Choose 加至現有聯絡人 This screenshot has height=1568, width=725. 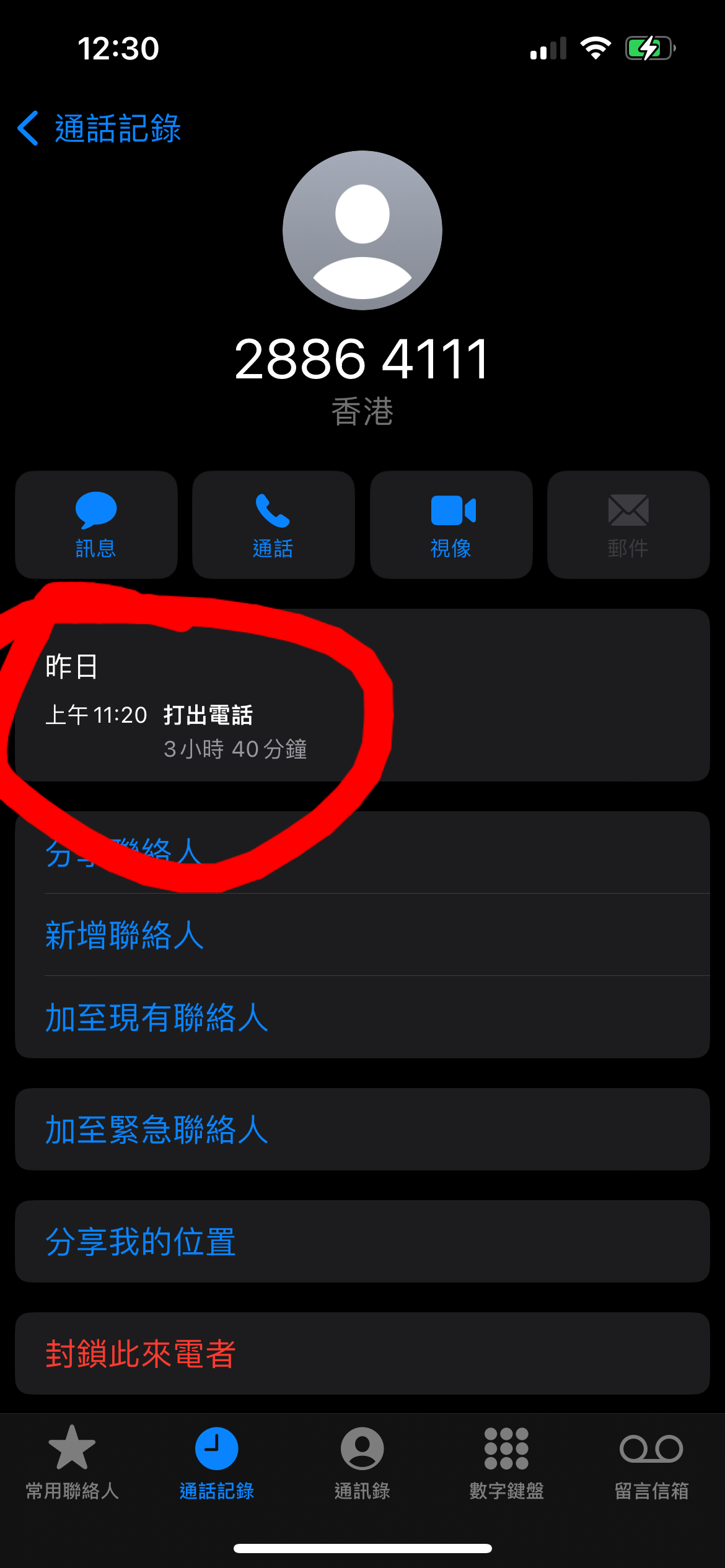[x=156, y=1017]
